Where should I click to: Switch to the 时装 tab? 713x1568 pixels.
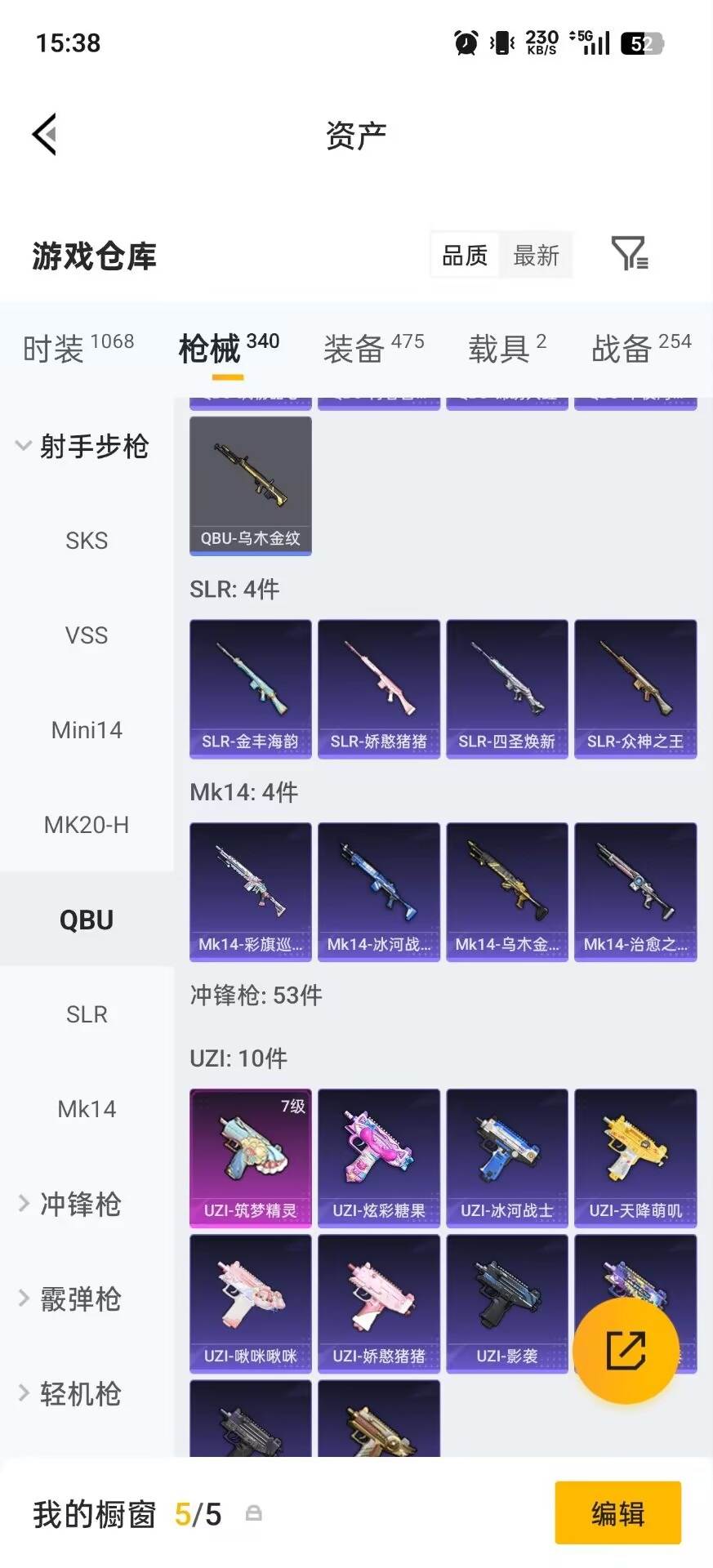click(78, 349)
